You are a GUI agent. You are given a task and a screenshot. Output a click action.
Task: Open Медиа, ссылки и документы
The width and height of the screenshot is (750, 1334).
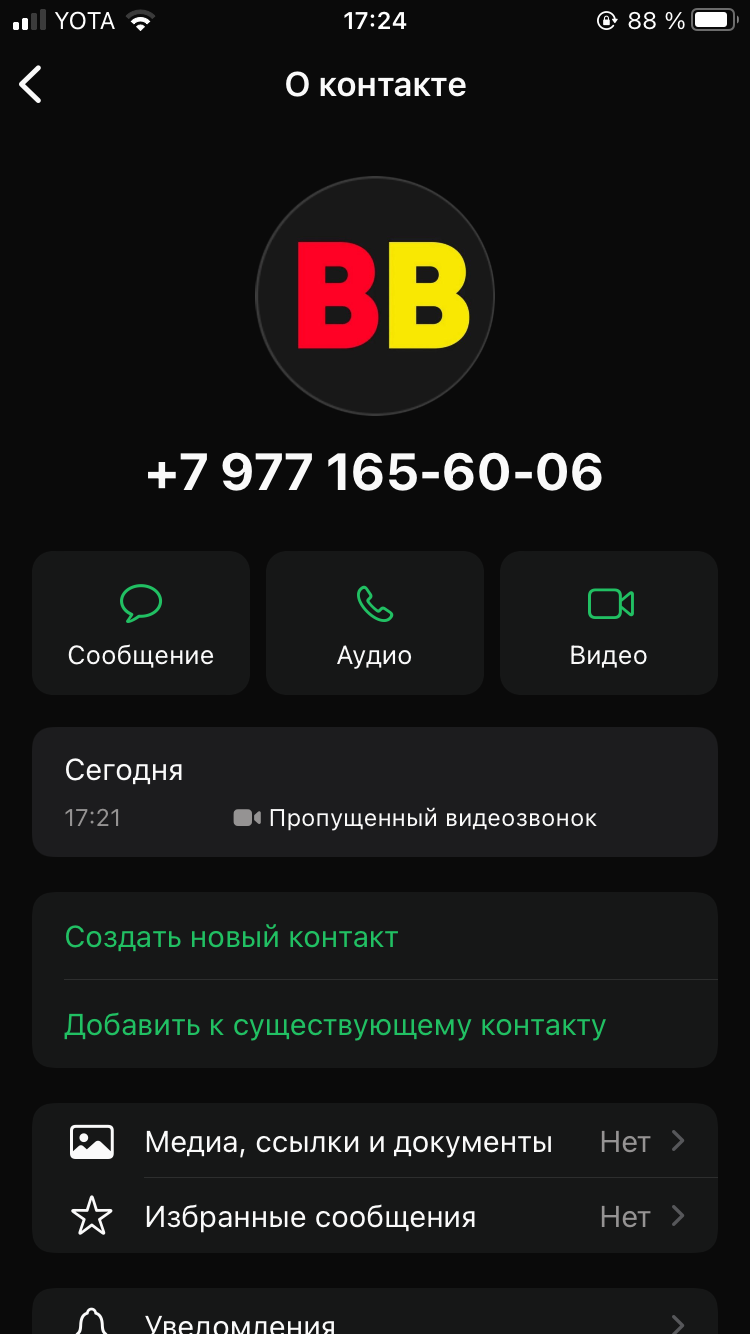point(375,1141)
